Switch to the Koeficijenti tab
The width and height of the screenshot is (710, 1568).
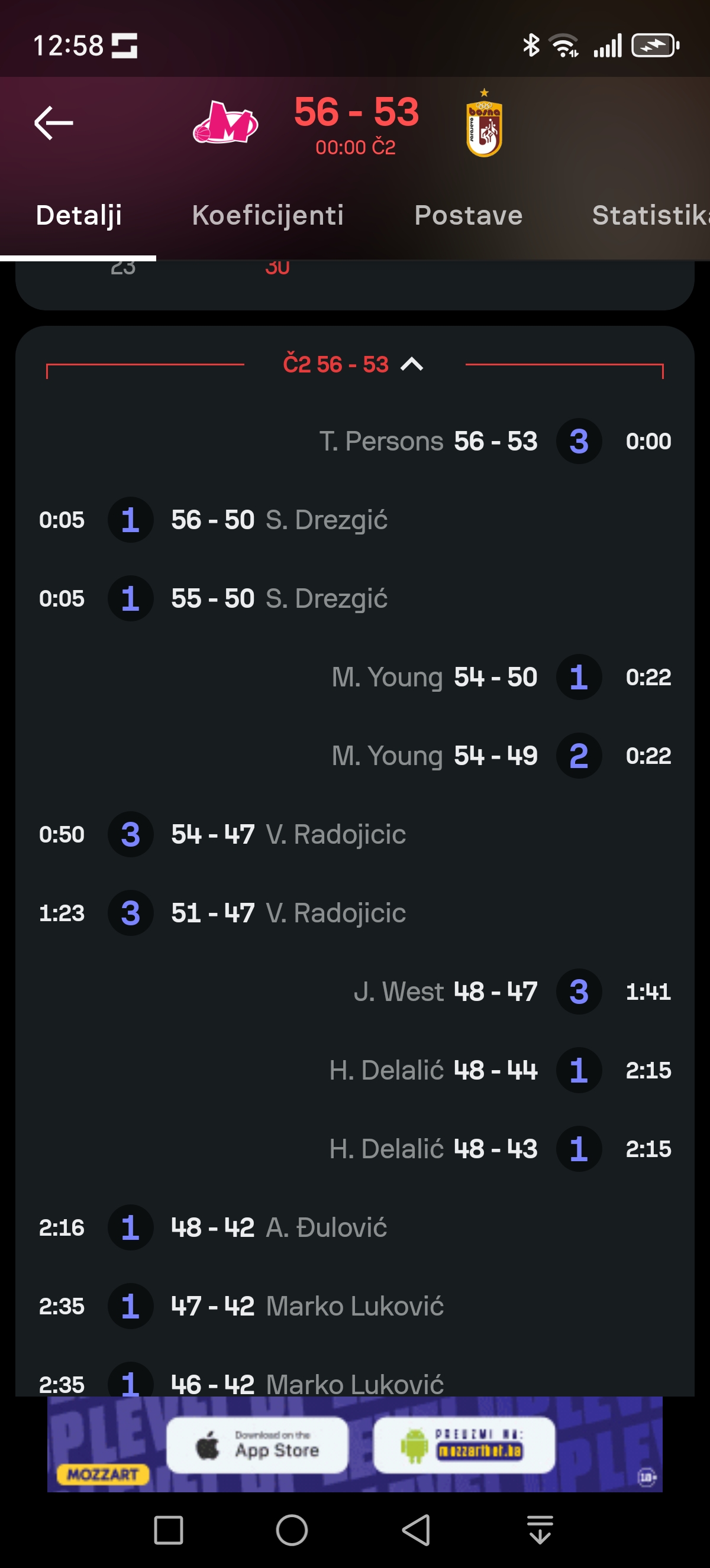(268, 215)
